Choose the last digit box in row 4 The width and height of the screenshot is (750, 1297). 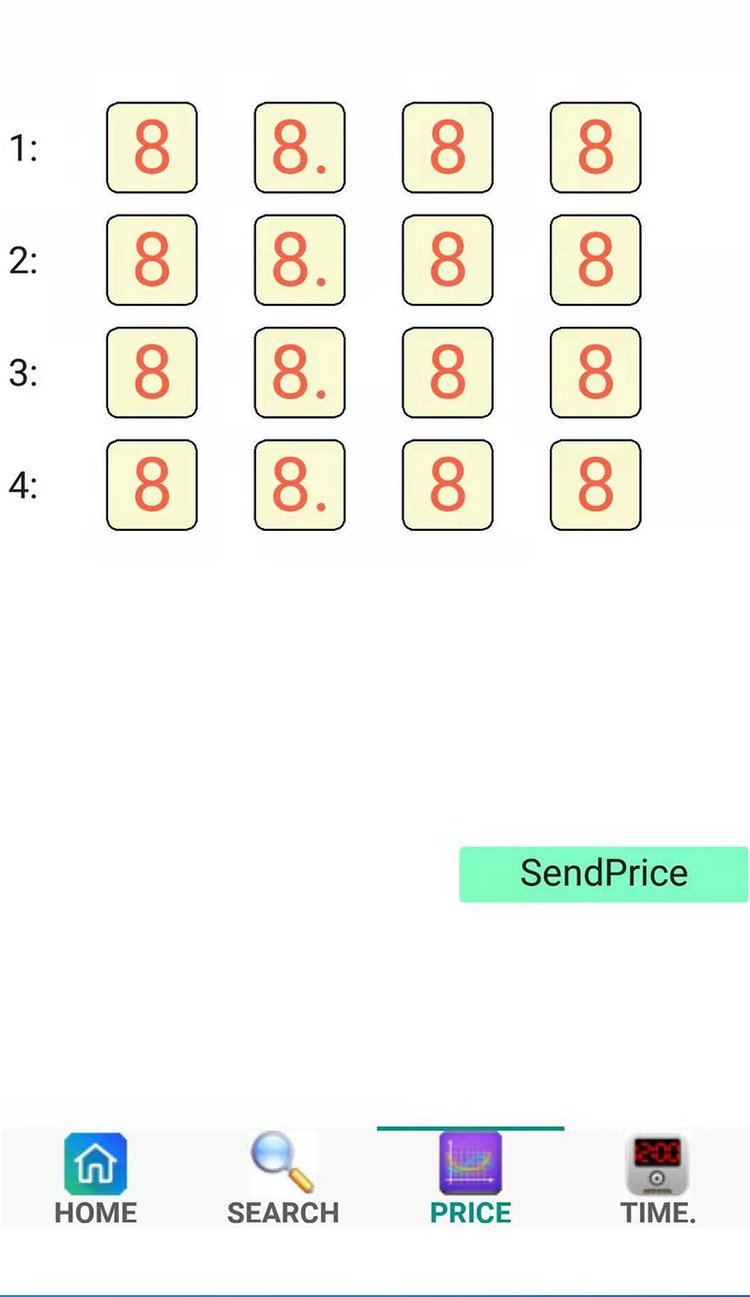(x=596, y=485)
